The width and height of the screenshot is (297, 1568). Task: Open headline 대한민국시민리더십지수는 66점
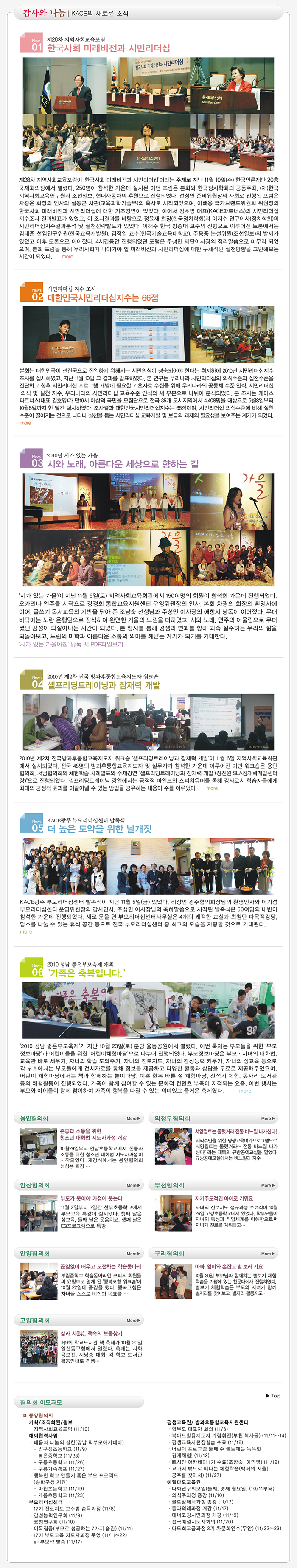[x=102, y=297]
